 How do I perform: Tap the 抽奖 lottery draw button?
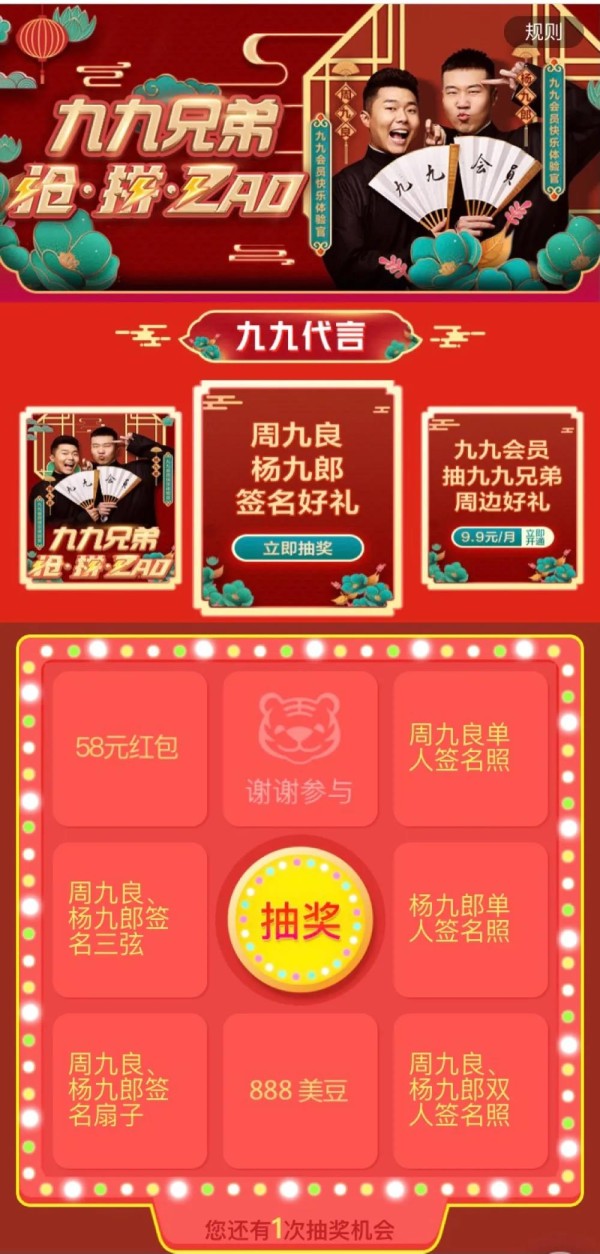click(x=299, y=920)
